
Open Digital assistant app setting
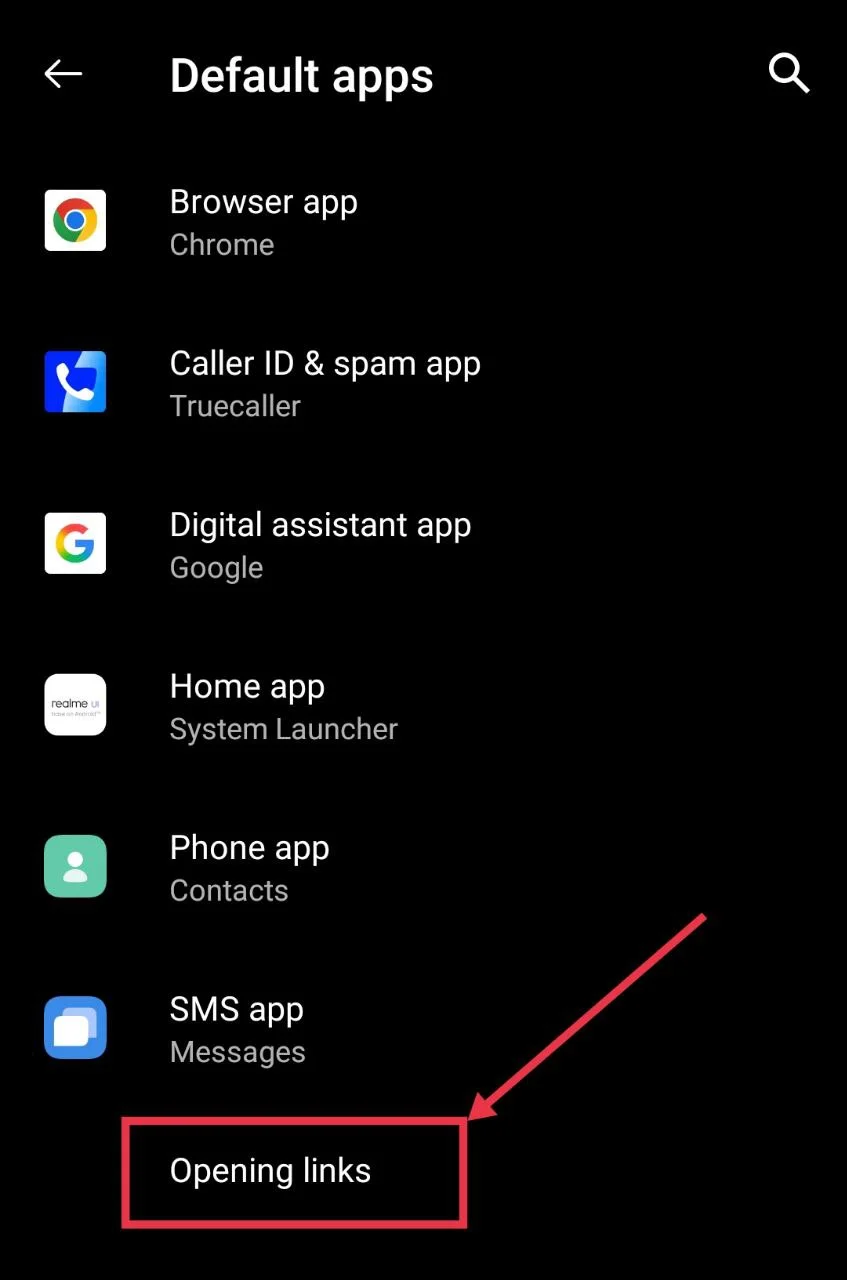320,544
